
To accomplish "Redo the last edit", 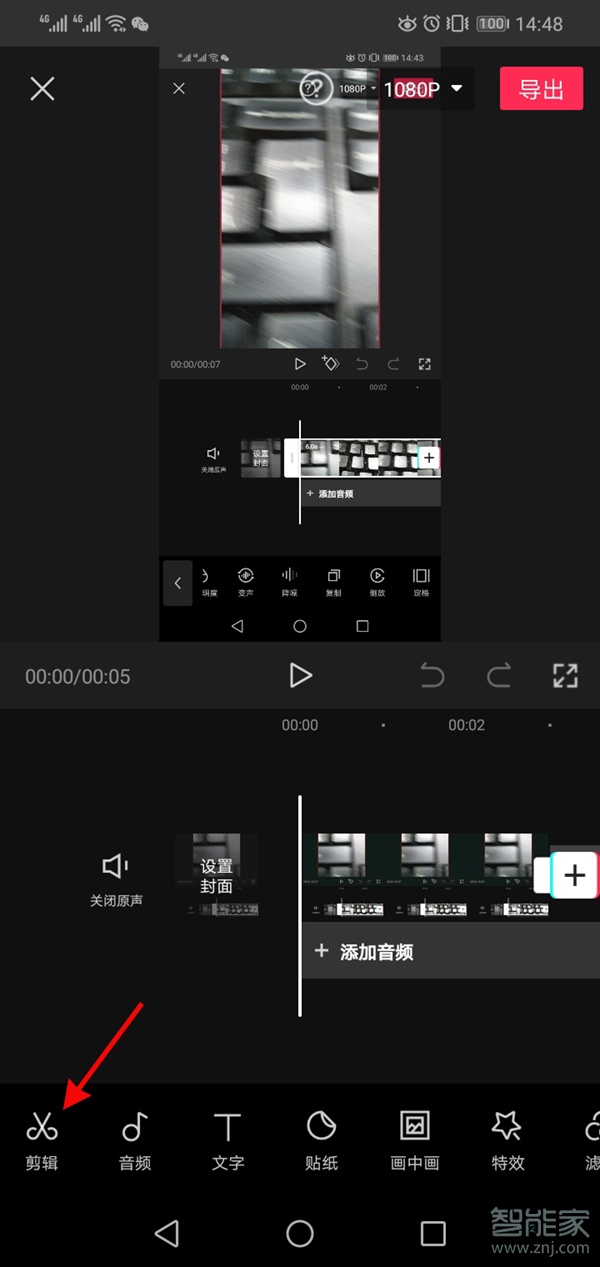I will 498,677.
